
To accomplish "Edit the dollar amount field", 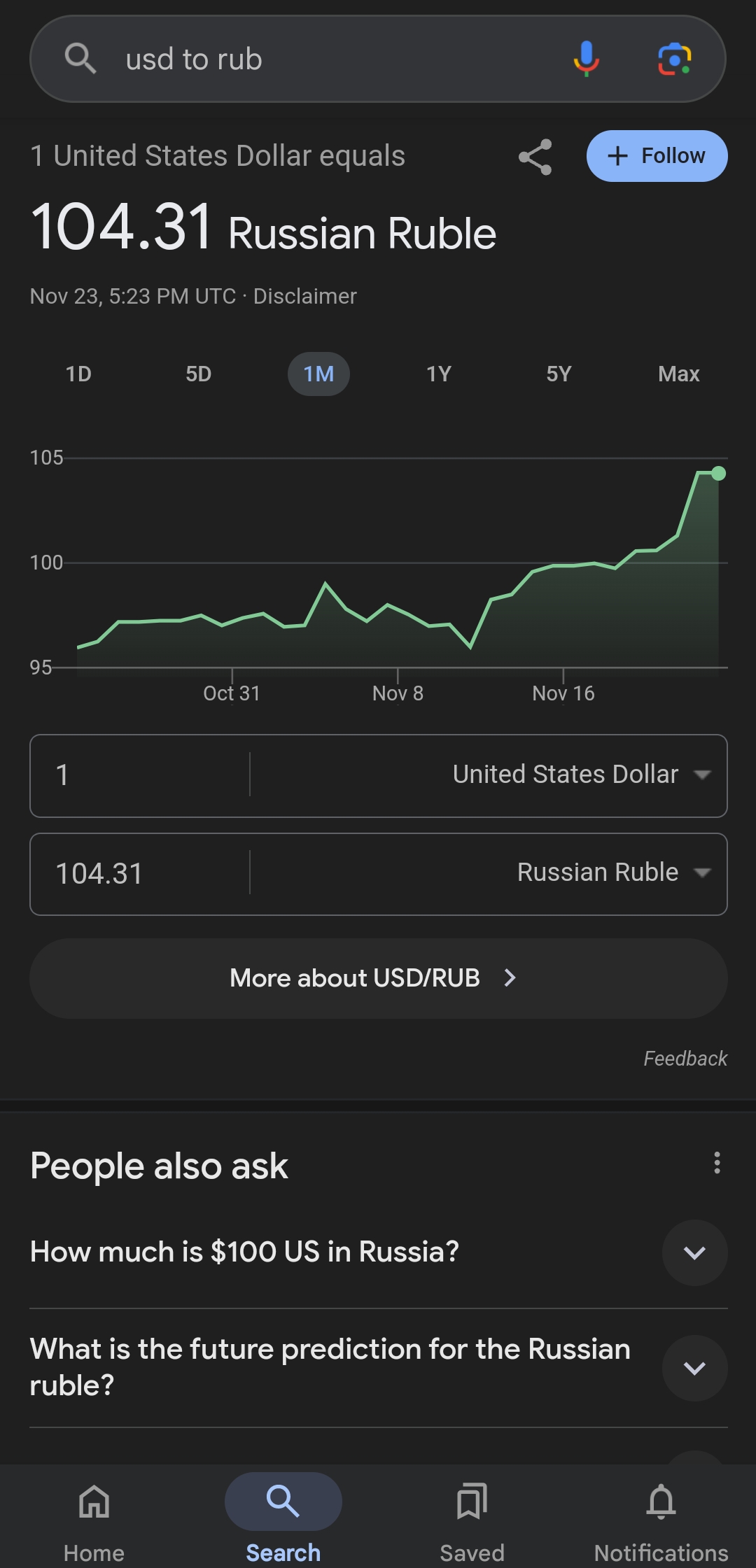I will [x=140, y=775].
